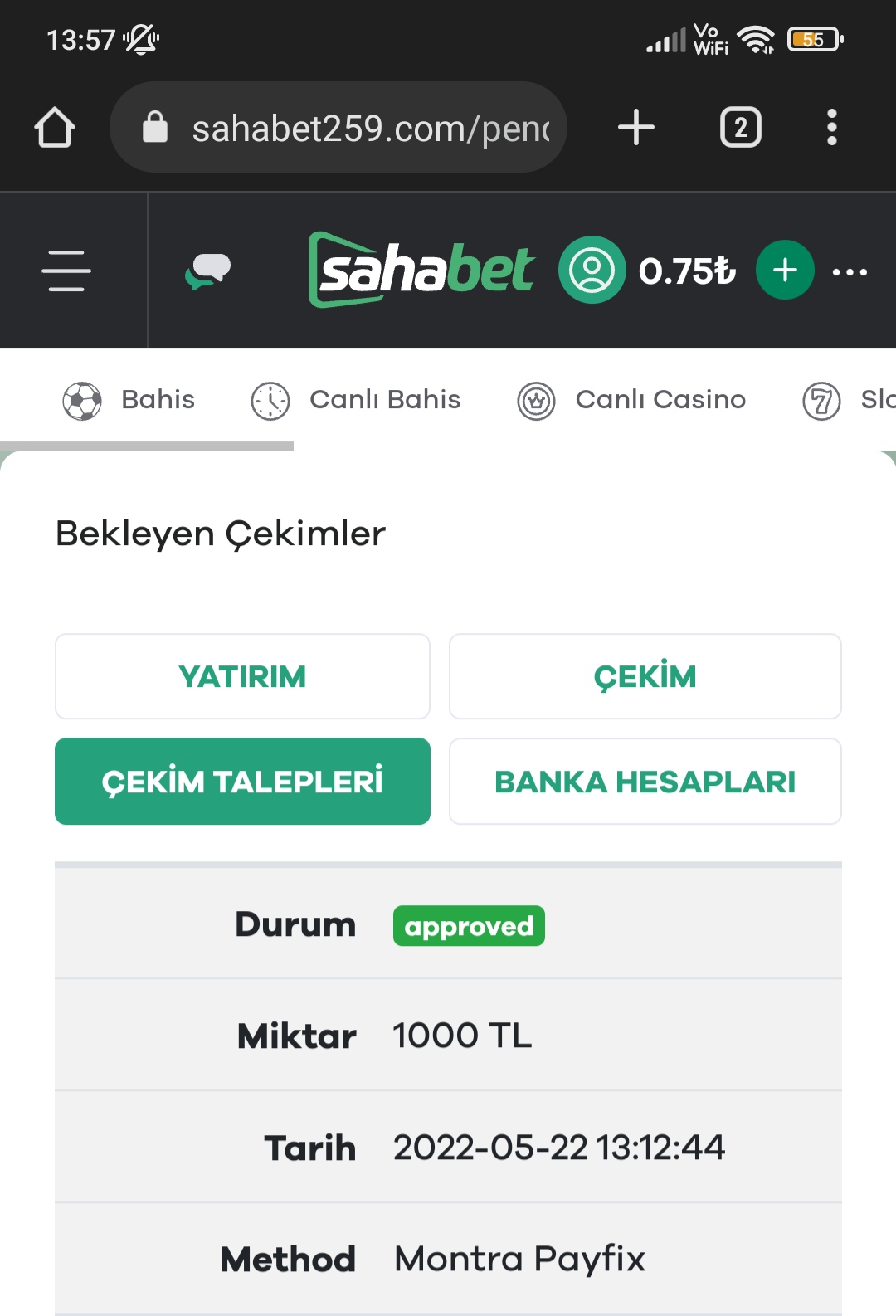
Task: Show ÇEKİM TALEPLERİ list
Action: (242, 781)
